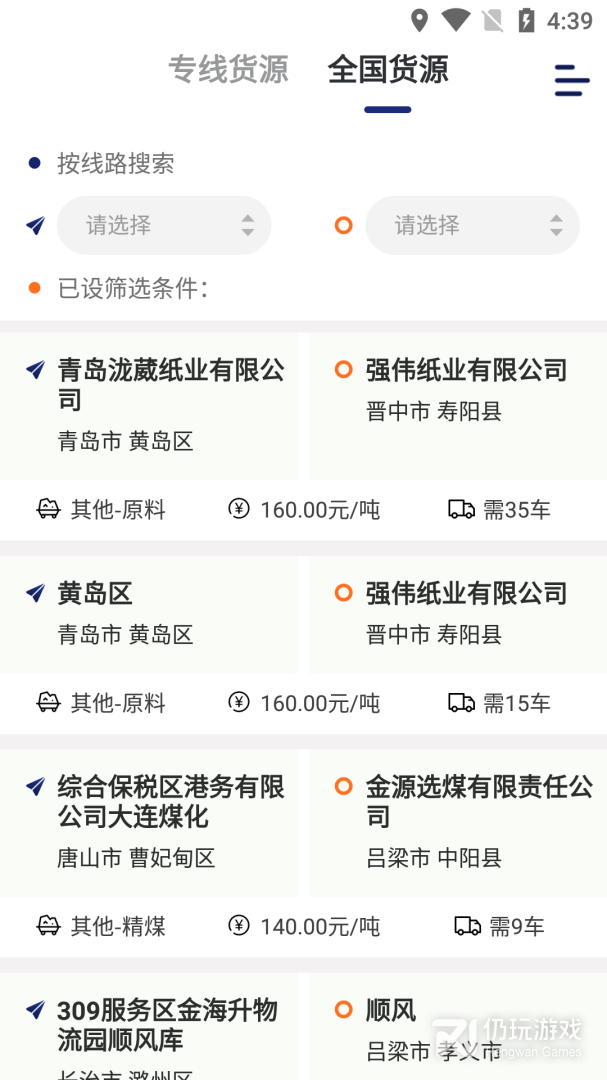Image resolution: width=607 pixels, height=1080 pixels.
Task: Open the 青岛泷葳纸业有限公司 cargo listing
Action: (x=170, y=385)
